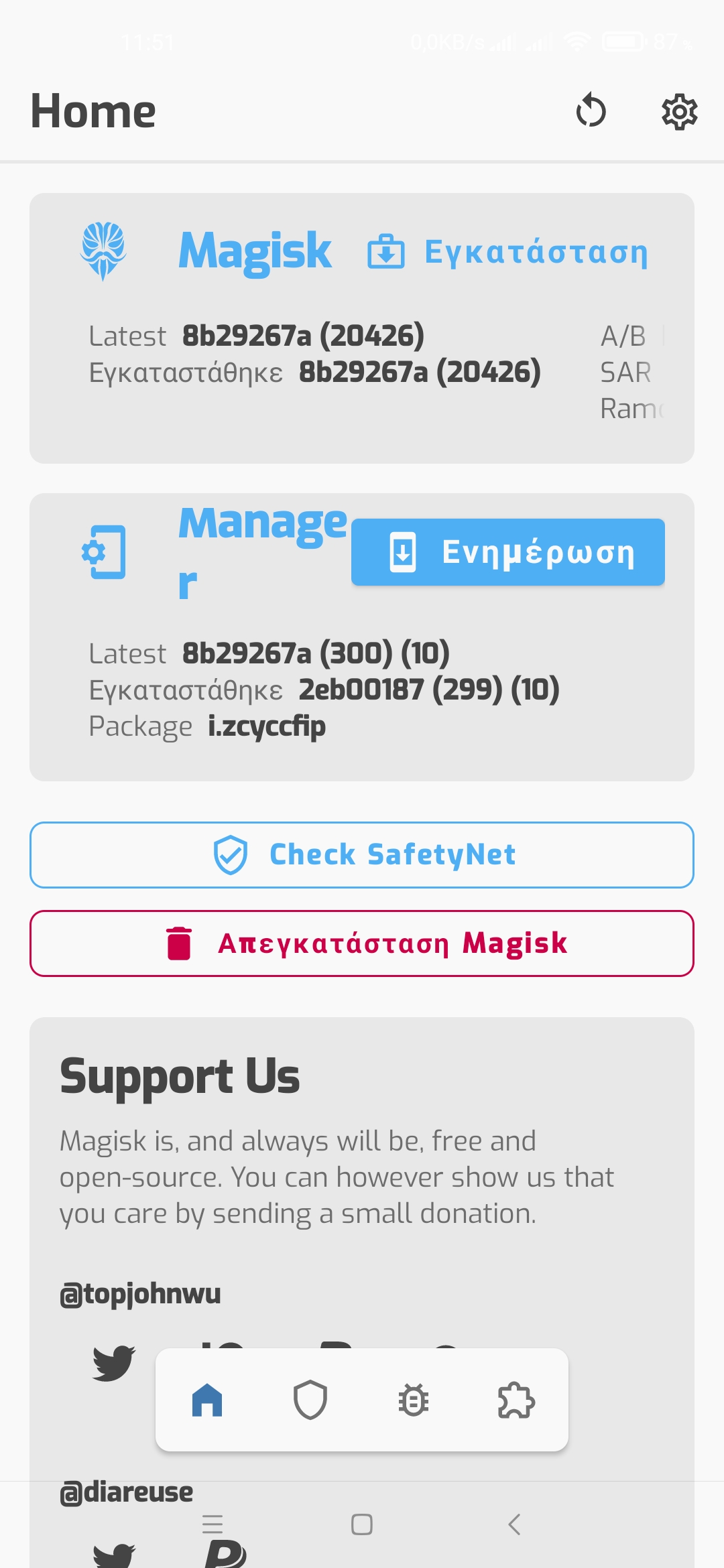Open the settings gear
Screen dimensions: 724x1568
pyautogui.click(x=679, y=112)
